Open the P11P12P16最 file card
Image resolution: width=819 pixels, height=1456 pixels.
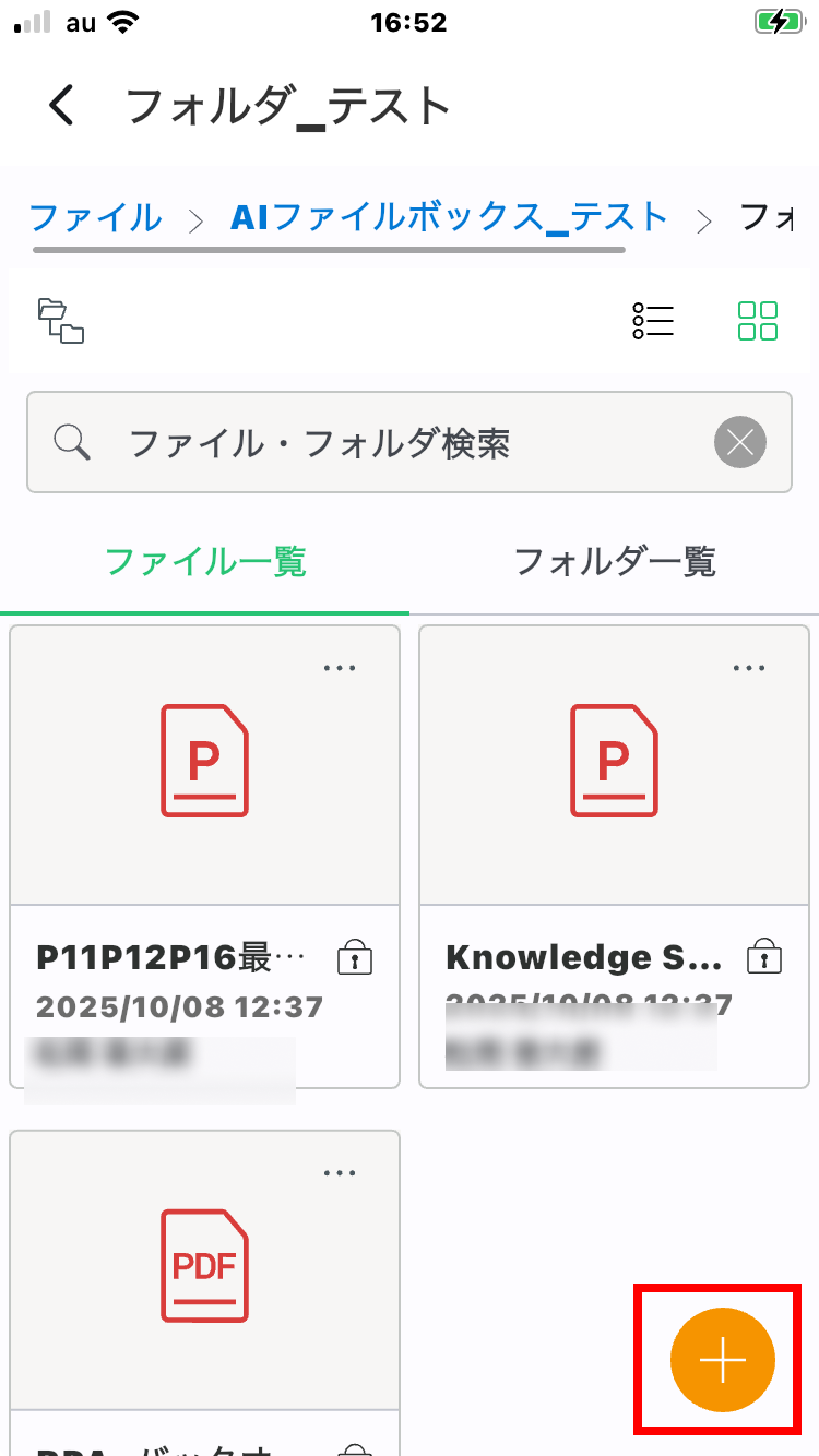[205, 763]
